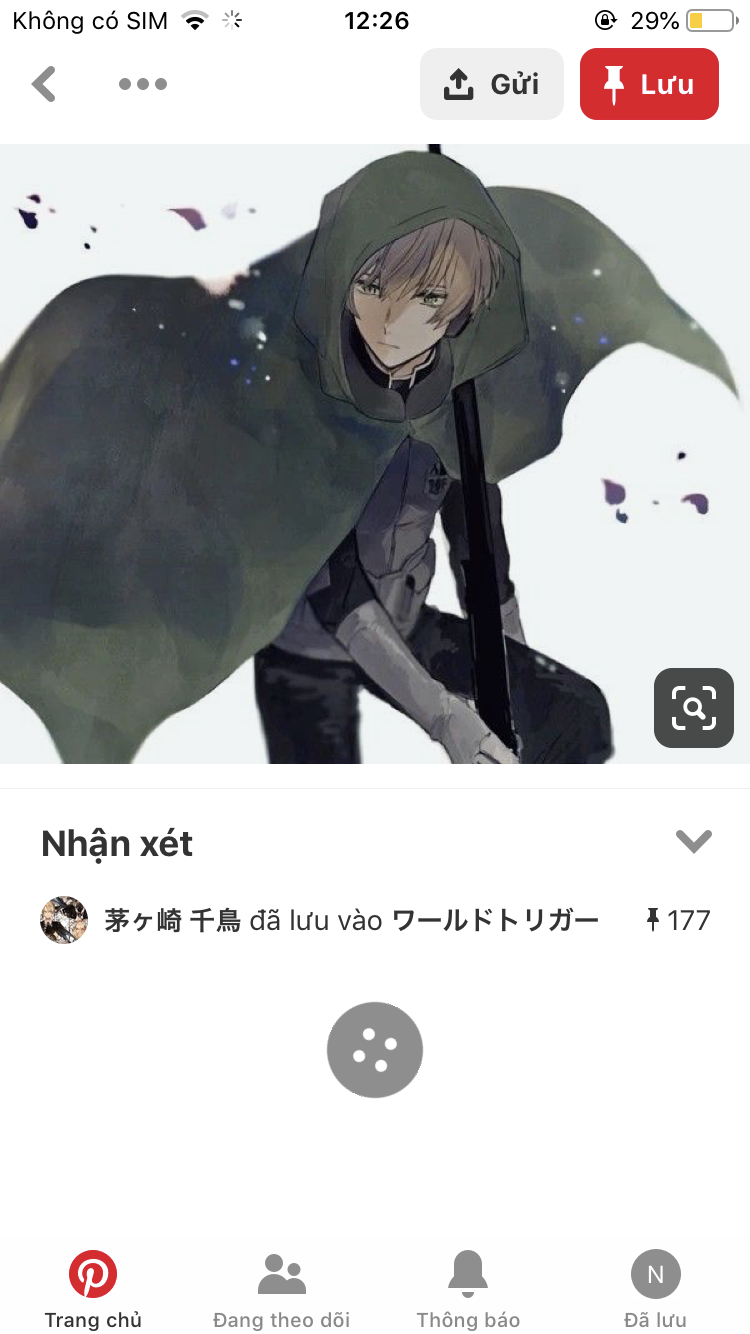Switch to the Đang theo dõi tab

(281, 1290)
